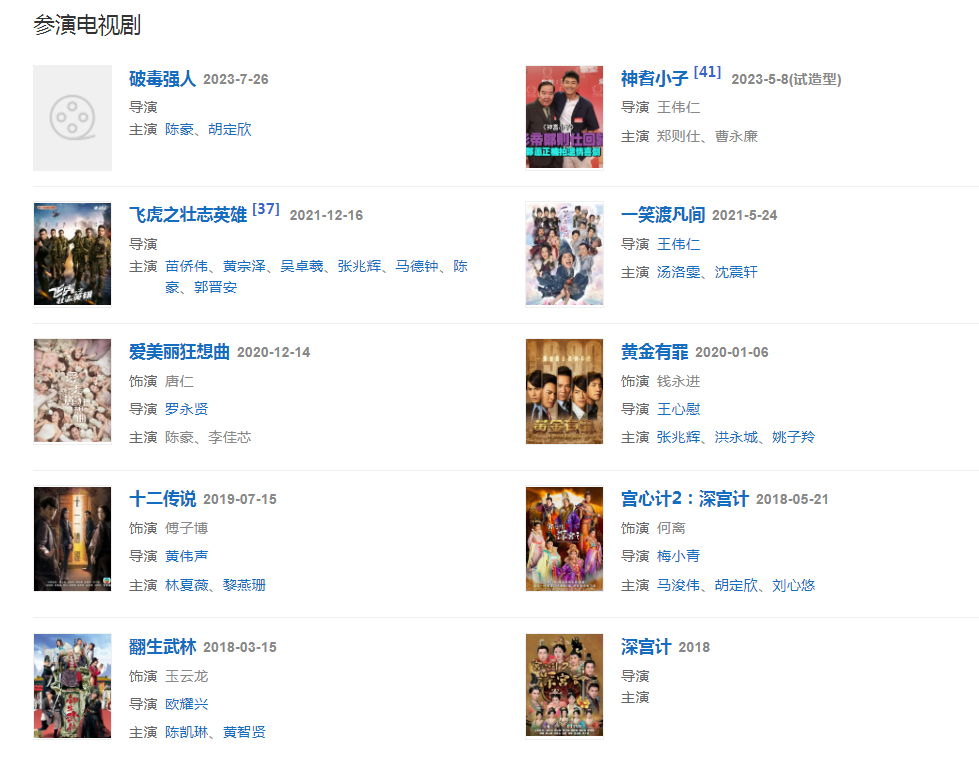
Task: Open the 深宫计 series link
Action: click(646, 647)
